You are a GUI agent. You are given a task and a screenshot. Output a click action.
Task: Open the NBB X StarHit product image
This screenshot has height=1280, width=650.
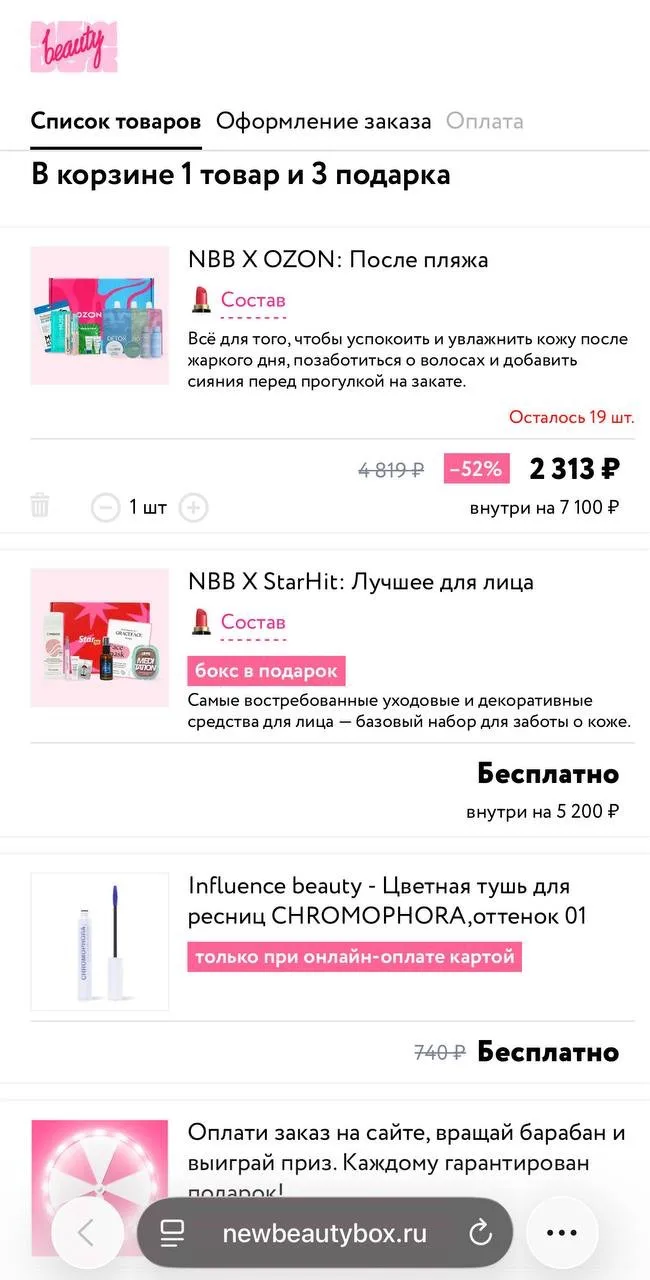100,638
